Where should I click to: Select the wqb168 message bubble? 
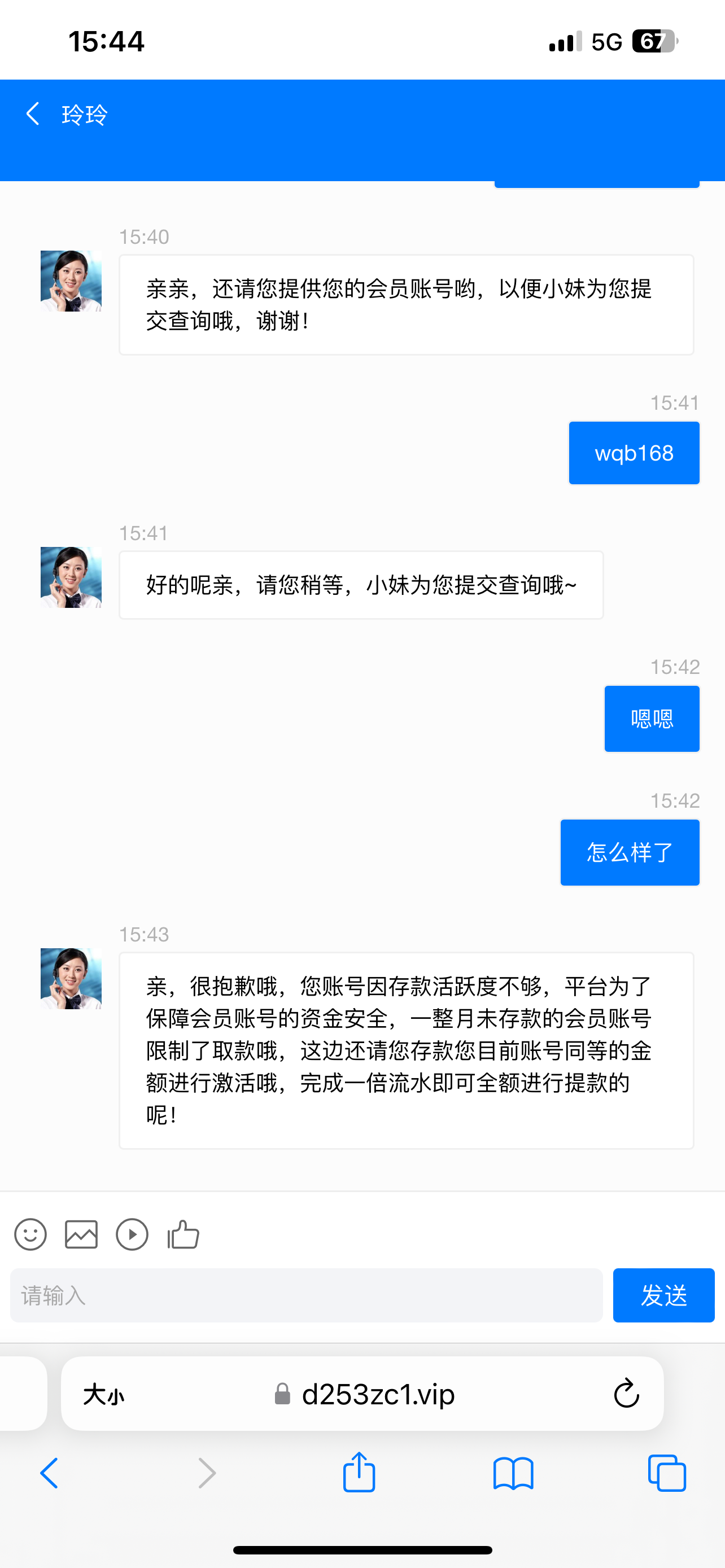coord(634,452)
